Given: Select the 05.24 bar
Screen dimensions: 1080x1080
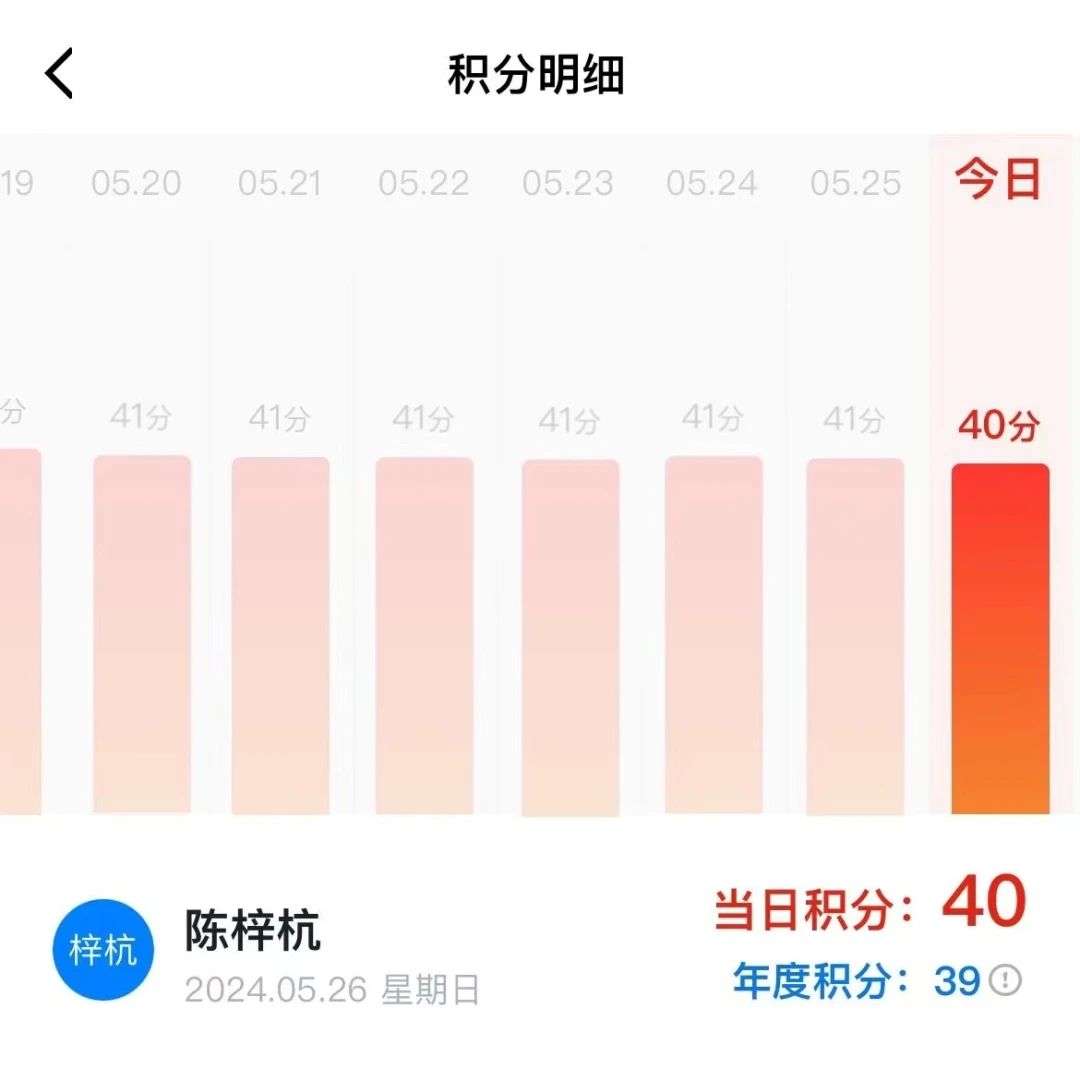Looking at the screenshot, I should click(713, 635).
